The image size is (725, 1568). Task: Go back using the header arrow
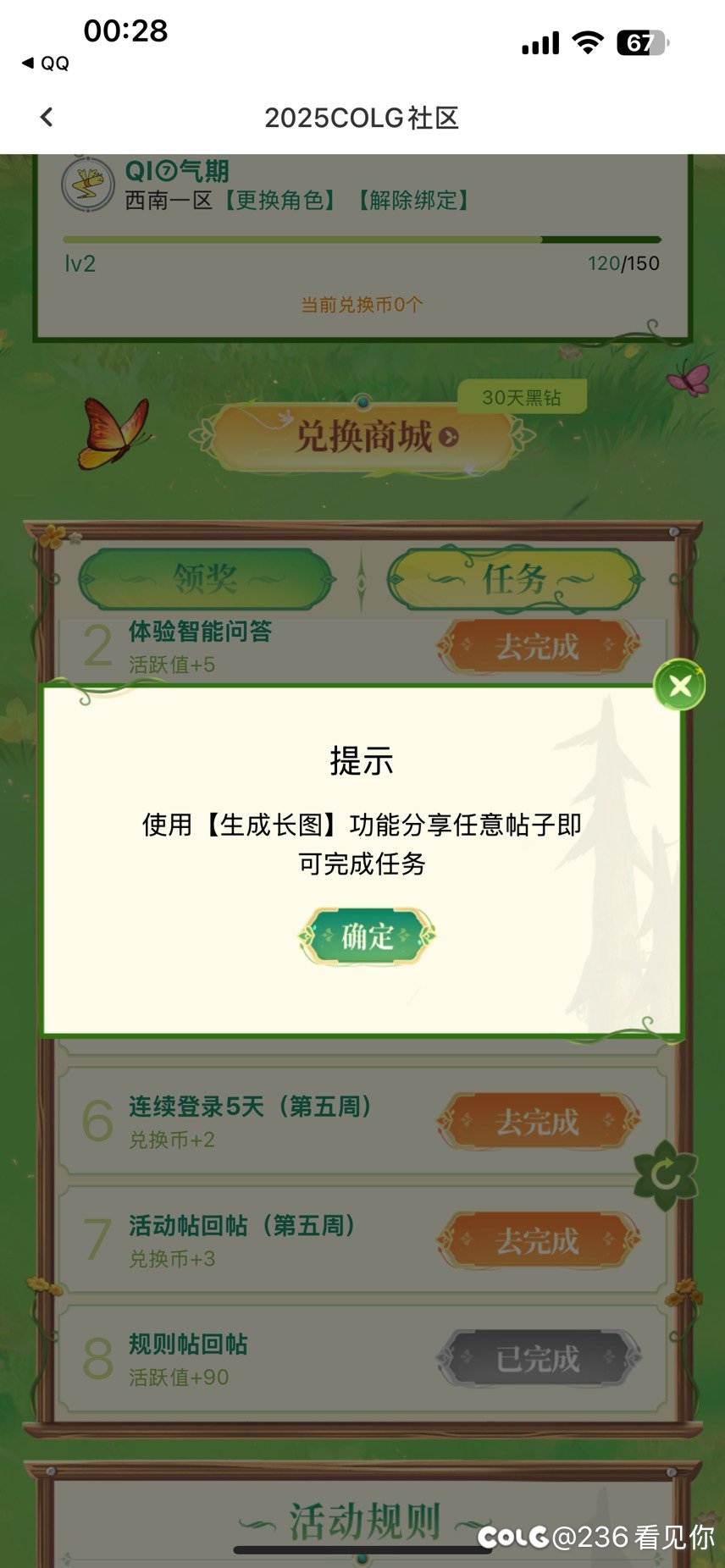tap(47, 118)
